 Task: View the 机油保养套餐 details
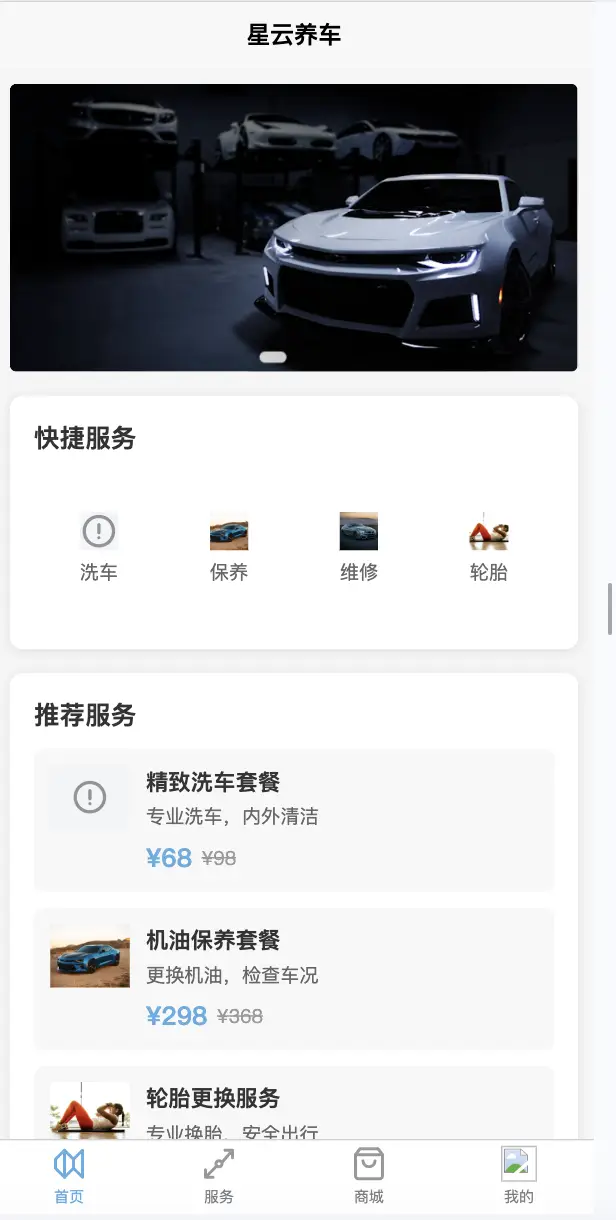[x=294, y=979]
